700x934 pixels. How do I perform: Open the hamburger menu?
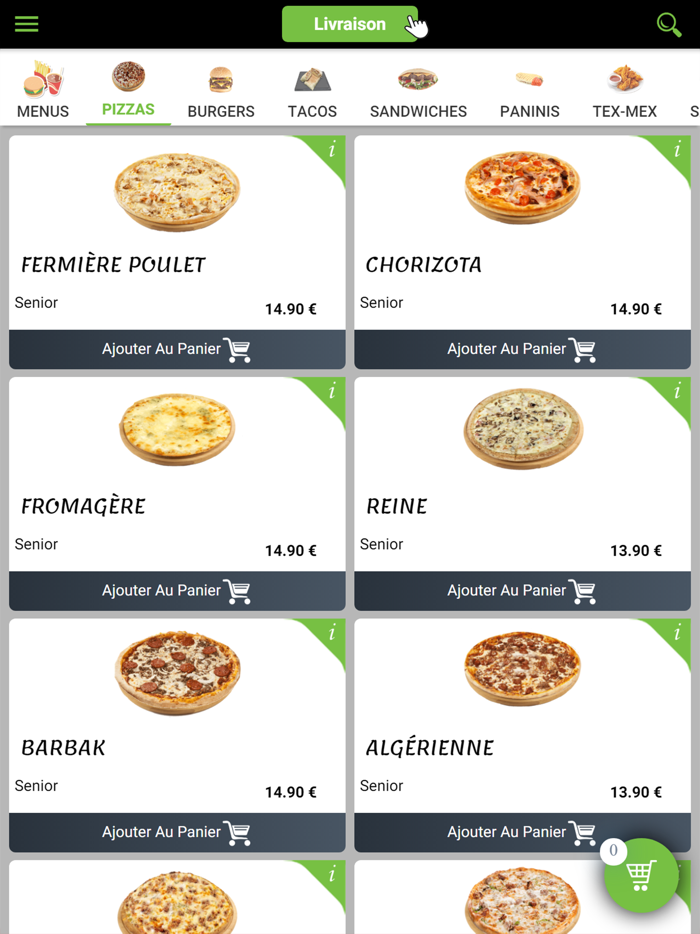point(27,24)
